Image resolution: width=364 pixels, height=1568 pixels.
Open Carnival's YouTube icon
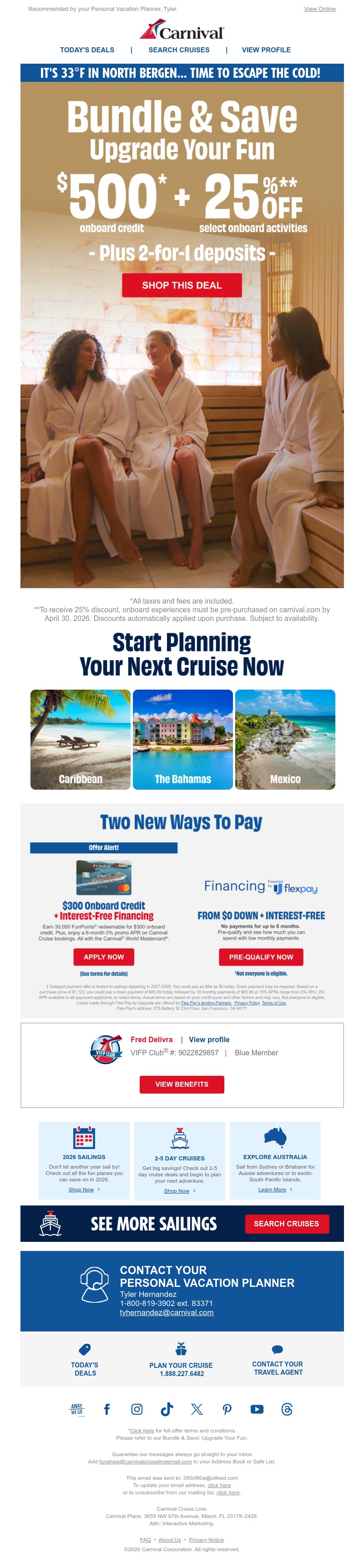pyautogui.click(x=257, y=1409)
